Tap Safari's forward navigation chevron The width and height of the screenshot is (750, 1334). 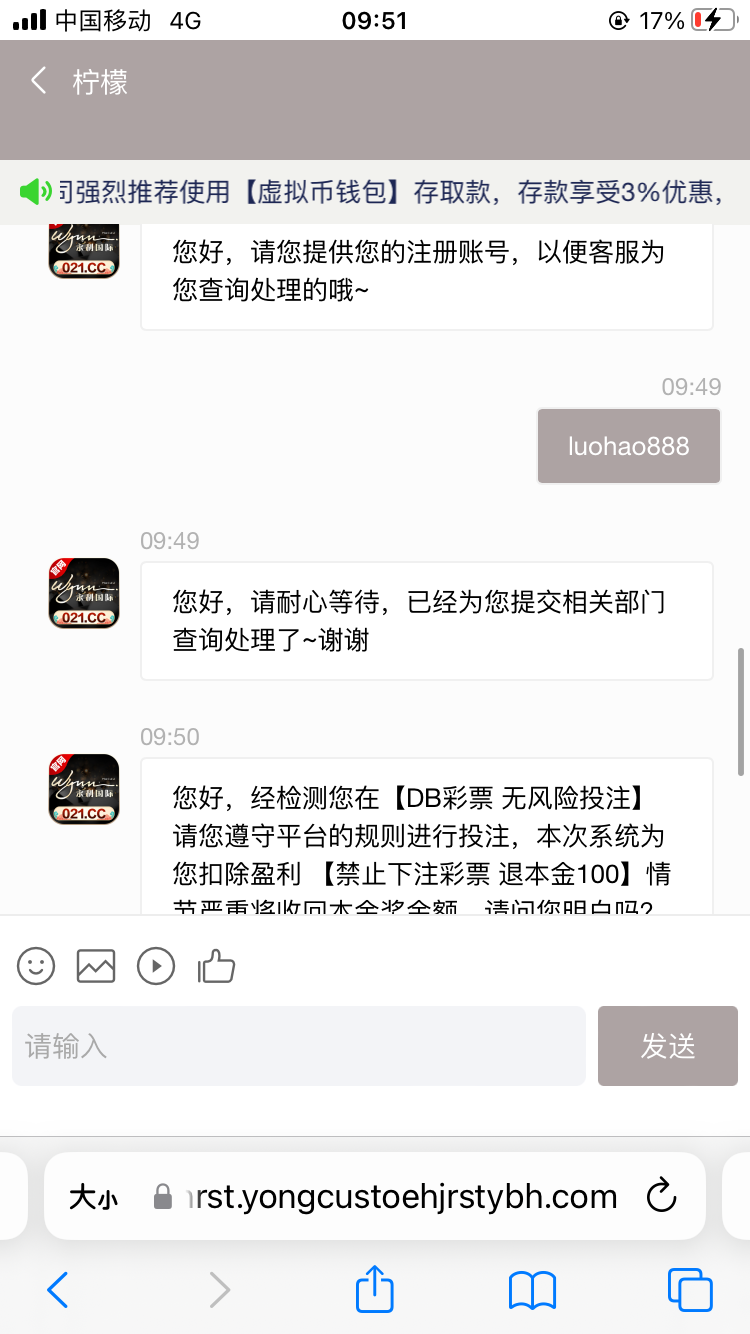coord(219,1290)
